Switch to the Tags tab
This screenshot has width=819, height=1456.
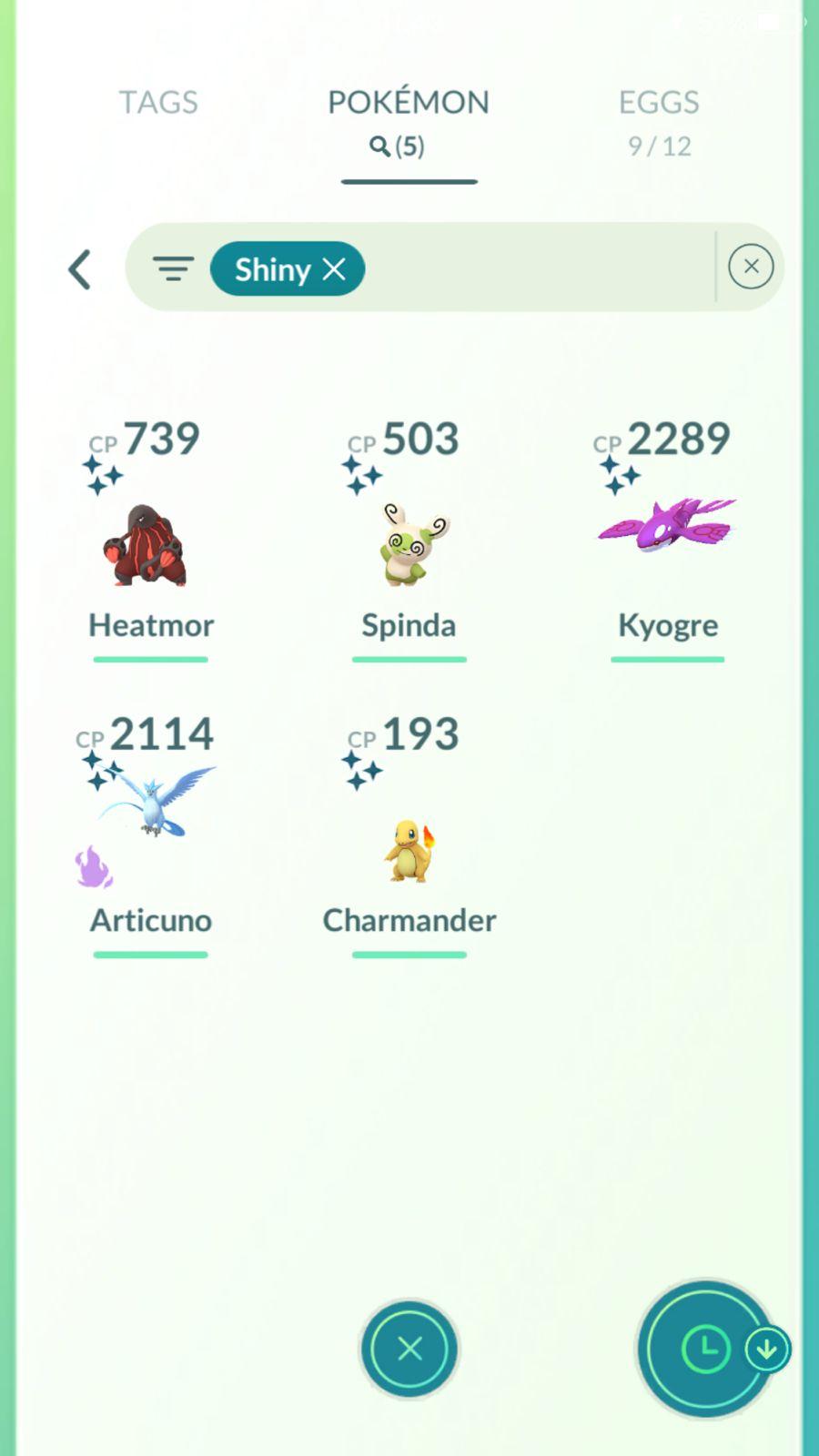[158, 103]
